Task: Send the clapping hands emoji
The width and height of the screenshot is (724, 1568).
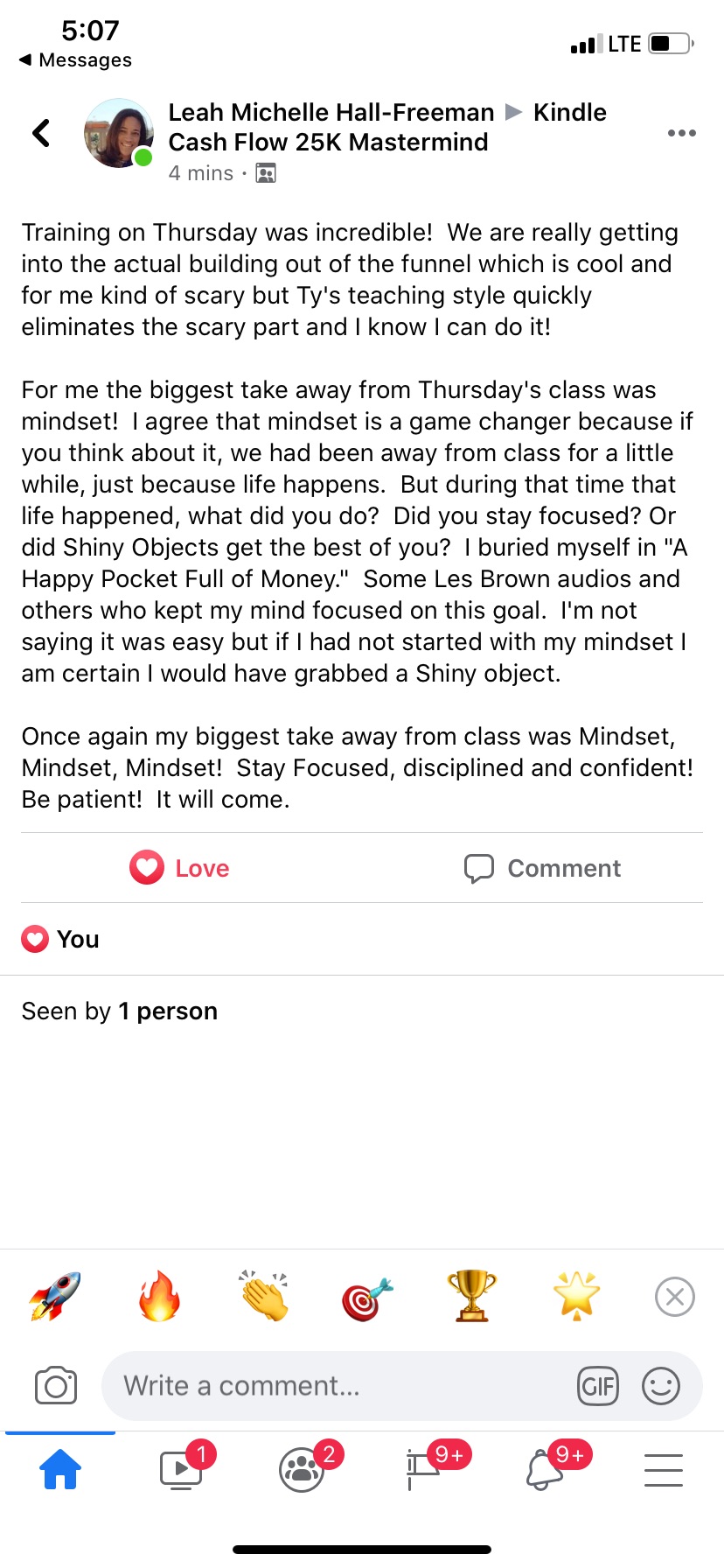Action: coord(263,1296)
